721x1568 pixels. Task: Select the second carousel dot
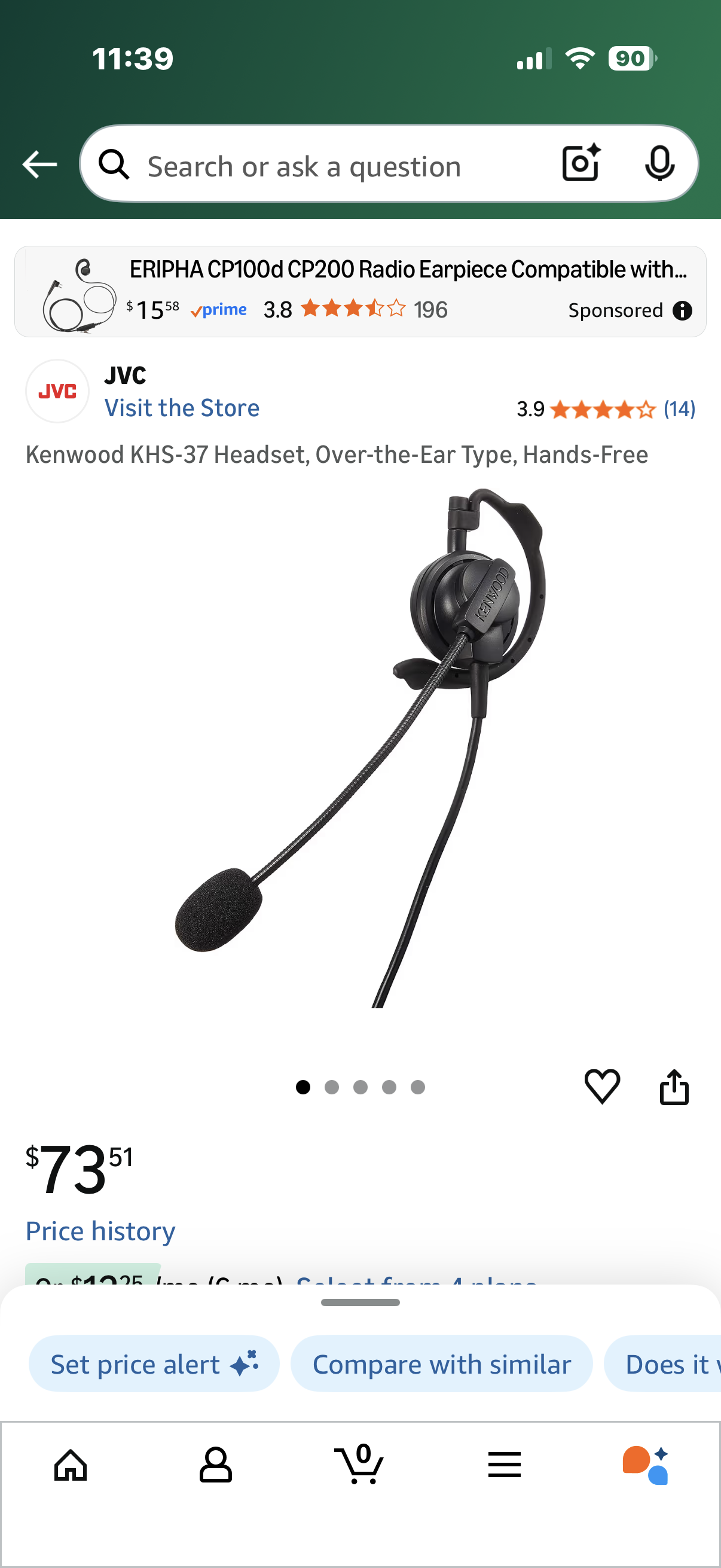click(x=332, y=1088)
